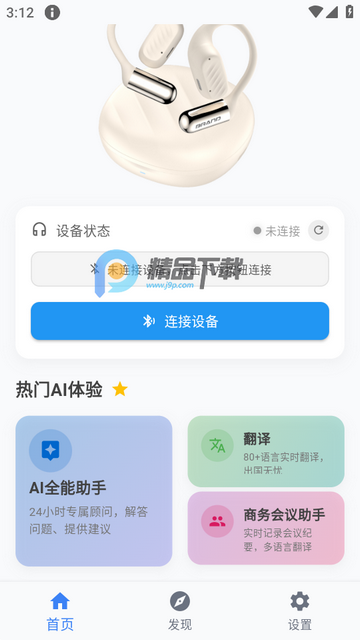Tap the 连接设备 button
Viewport: 360px width, 640px height.
point(180,321)
